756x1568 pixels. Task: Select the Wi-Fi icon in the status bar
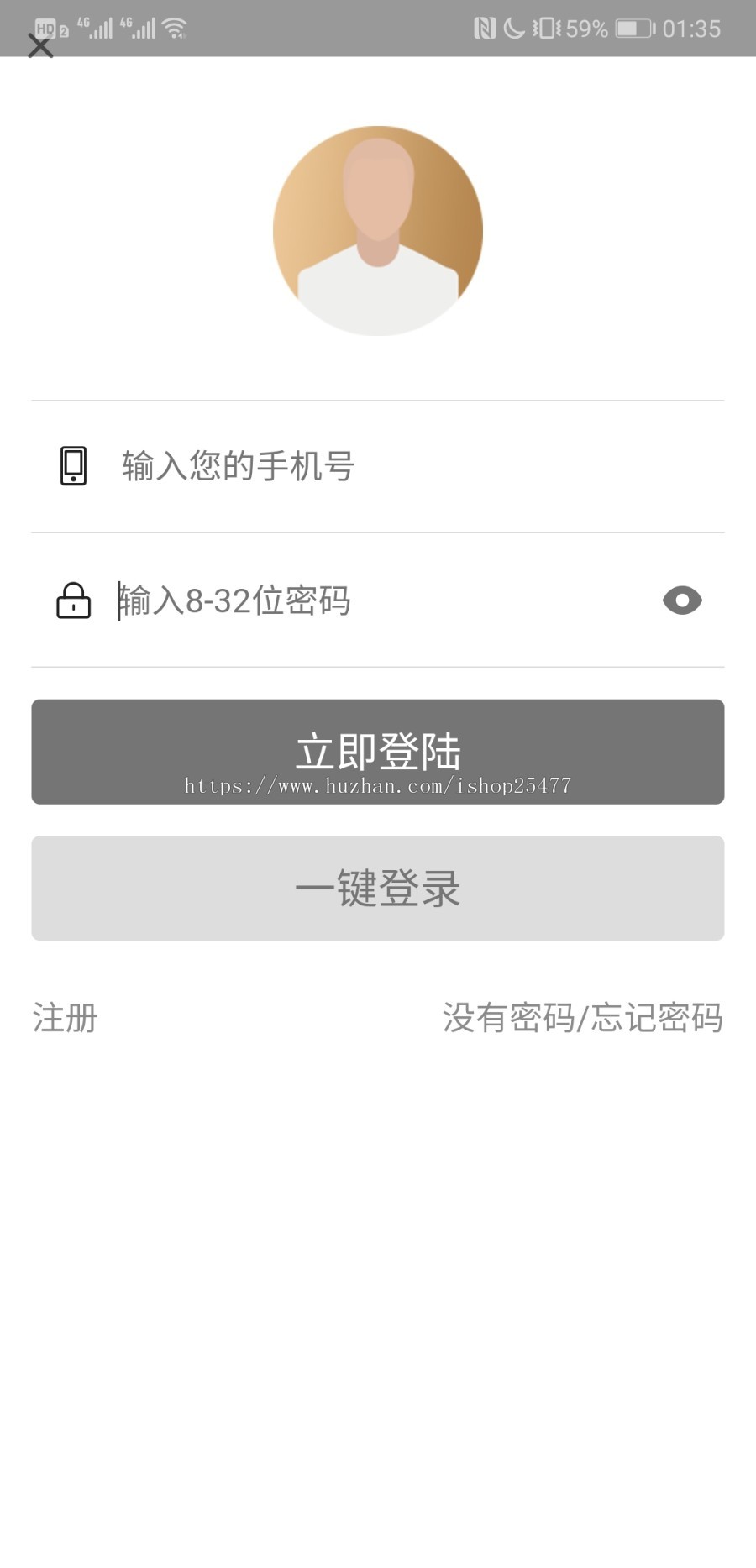(172, 28)
